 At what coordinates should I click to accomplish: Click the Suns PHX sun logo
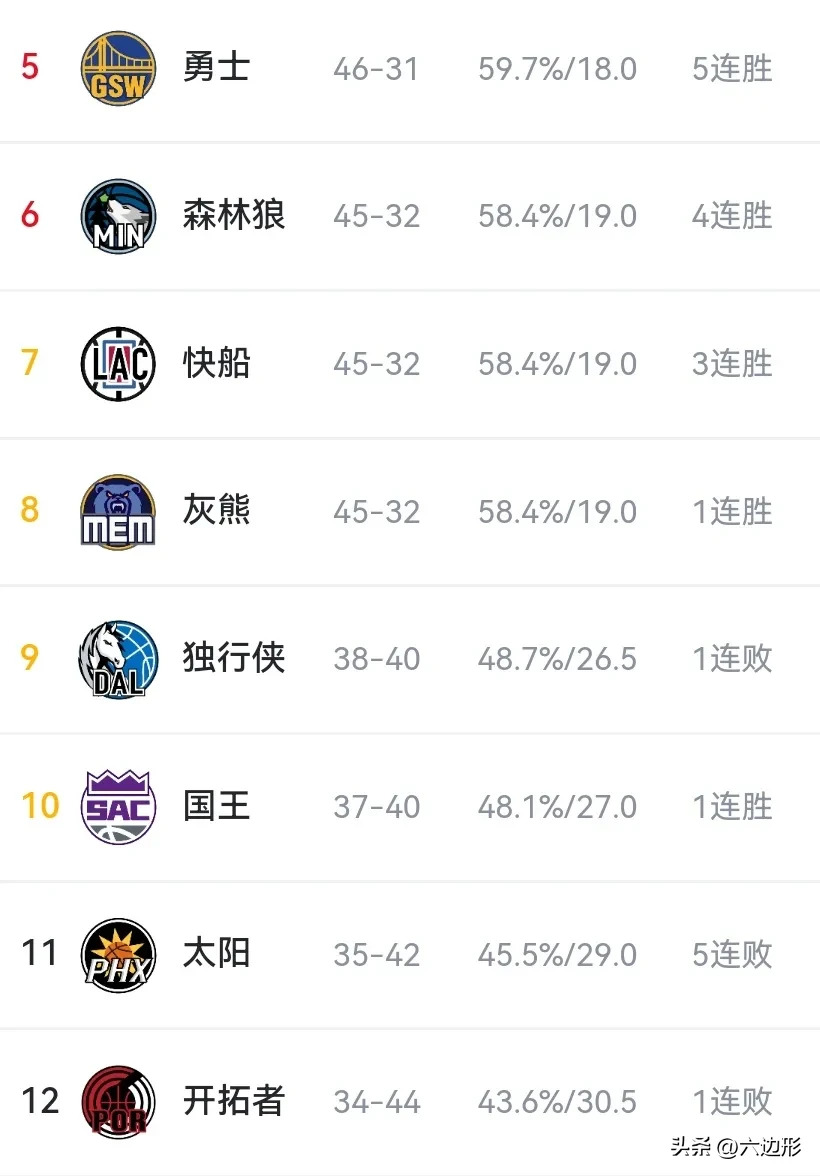tap(117, 954)
